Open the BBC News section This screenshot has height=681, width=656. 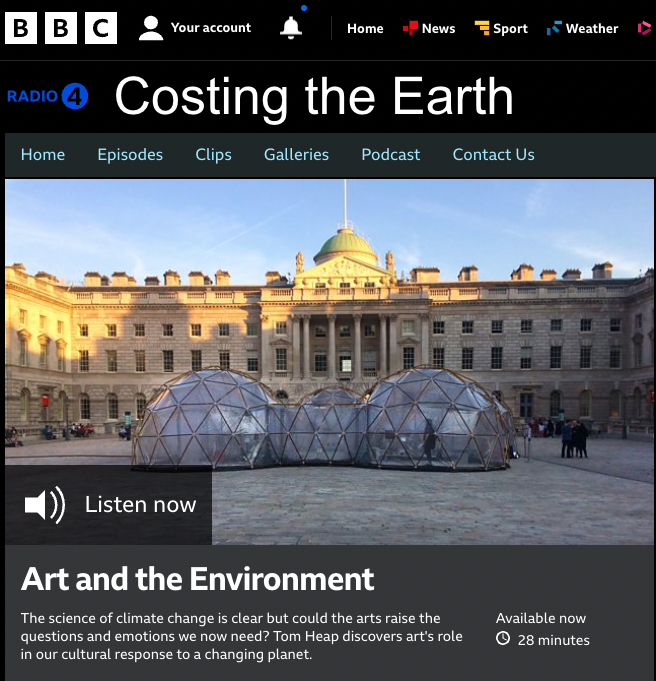(429, 29)
